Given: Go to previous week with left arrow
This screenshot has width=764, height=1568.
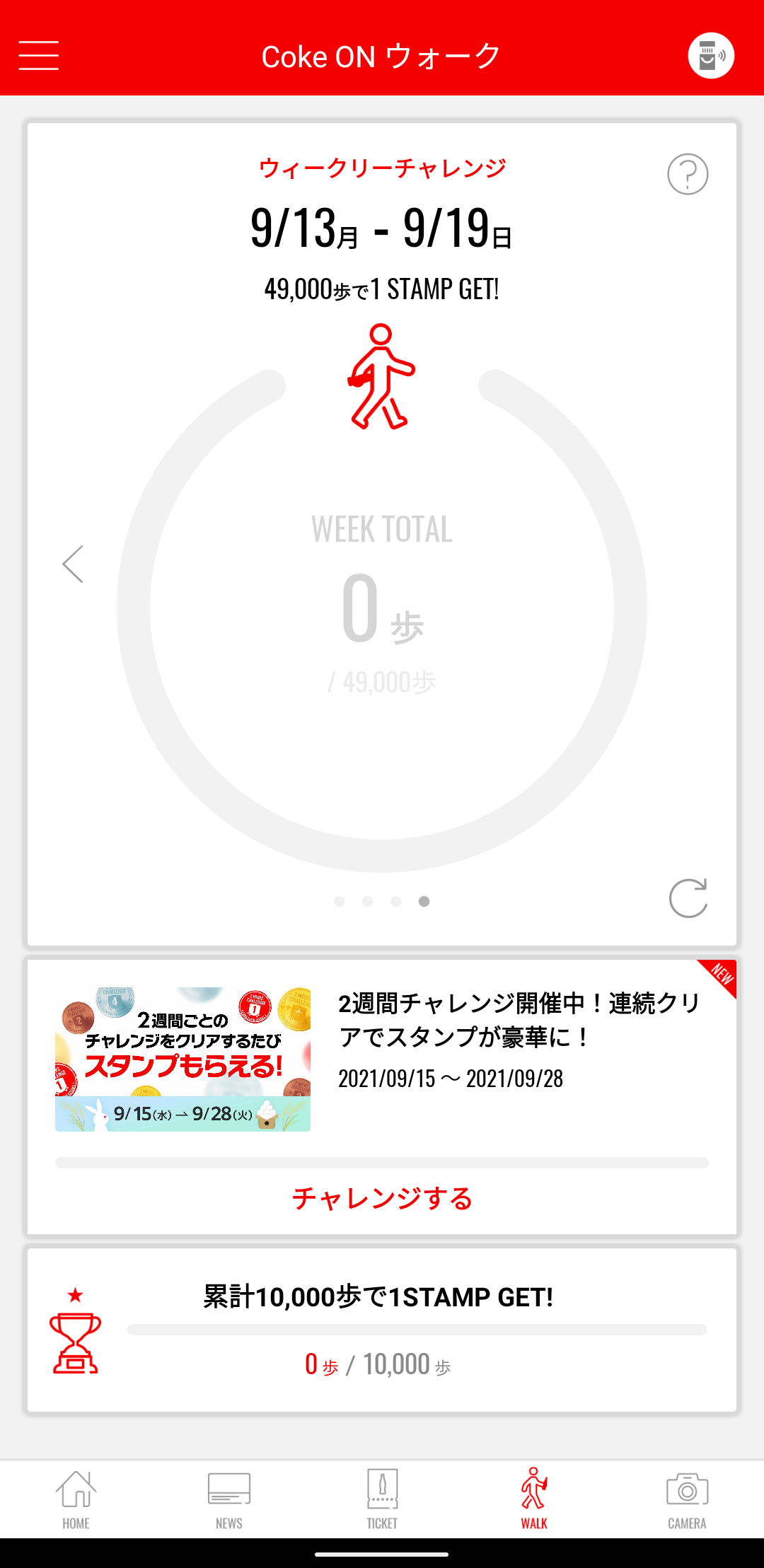Looking at the screenshot, I should coord(73,564).
